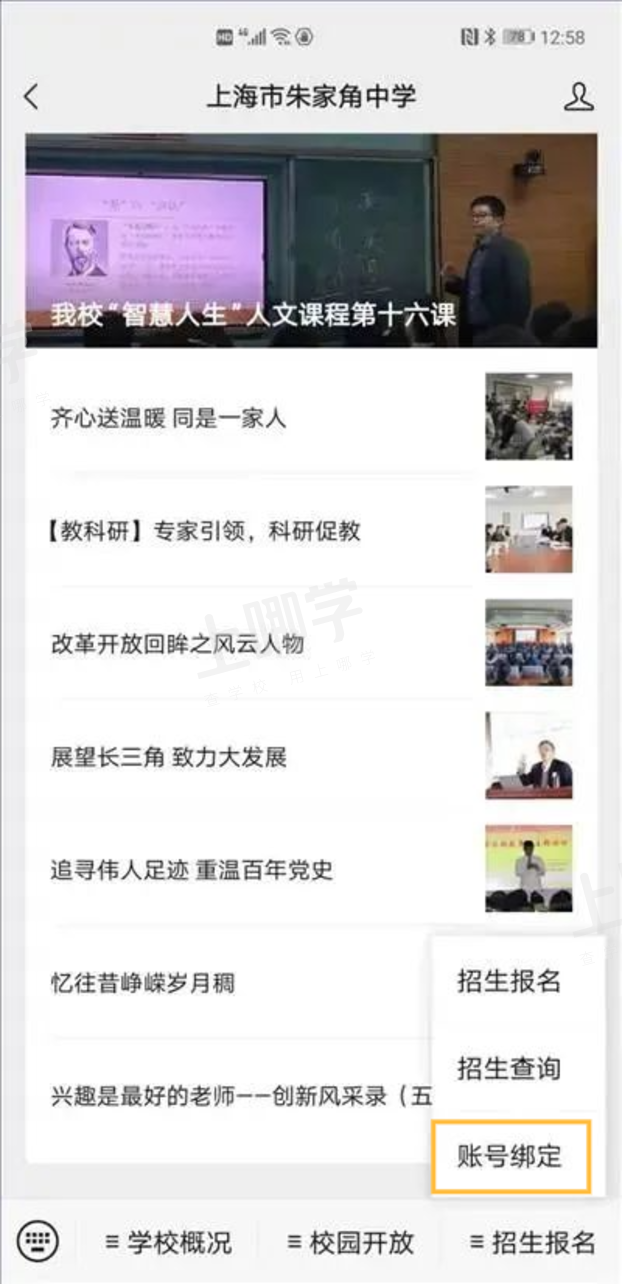Open the 智慧人生 人文课程 banner article
The image size is (622, 1284).
[311, 241]
